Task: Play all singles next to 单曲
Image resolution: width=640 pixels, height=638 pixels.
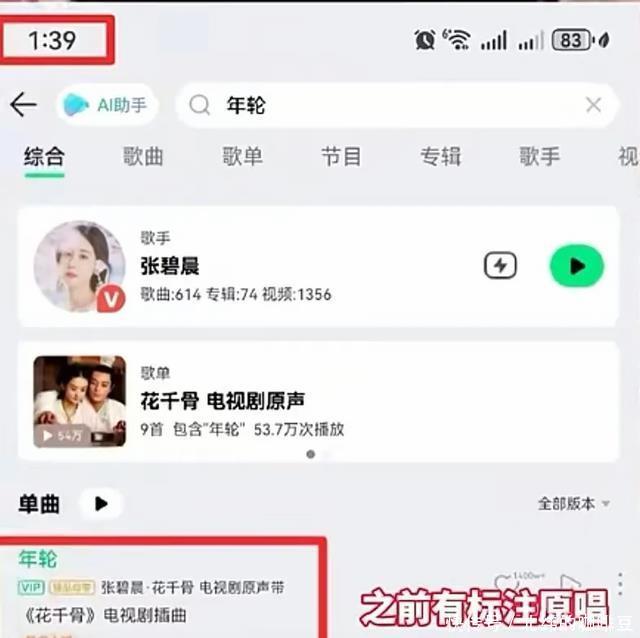Action: click(x=101, y=503)
